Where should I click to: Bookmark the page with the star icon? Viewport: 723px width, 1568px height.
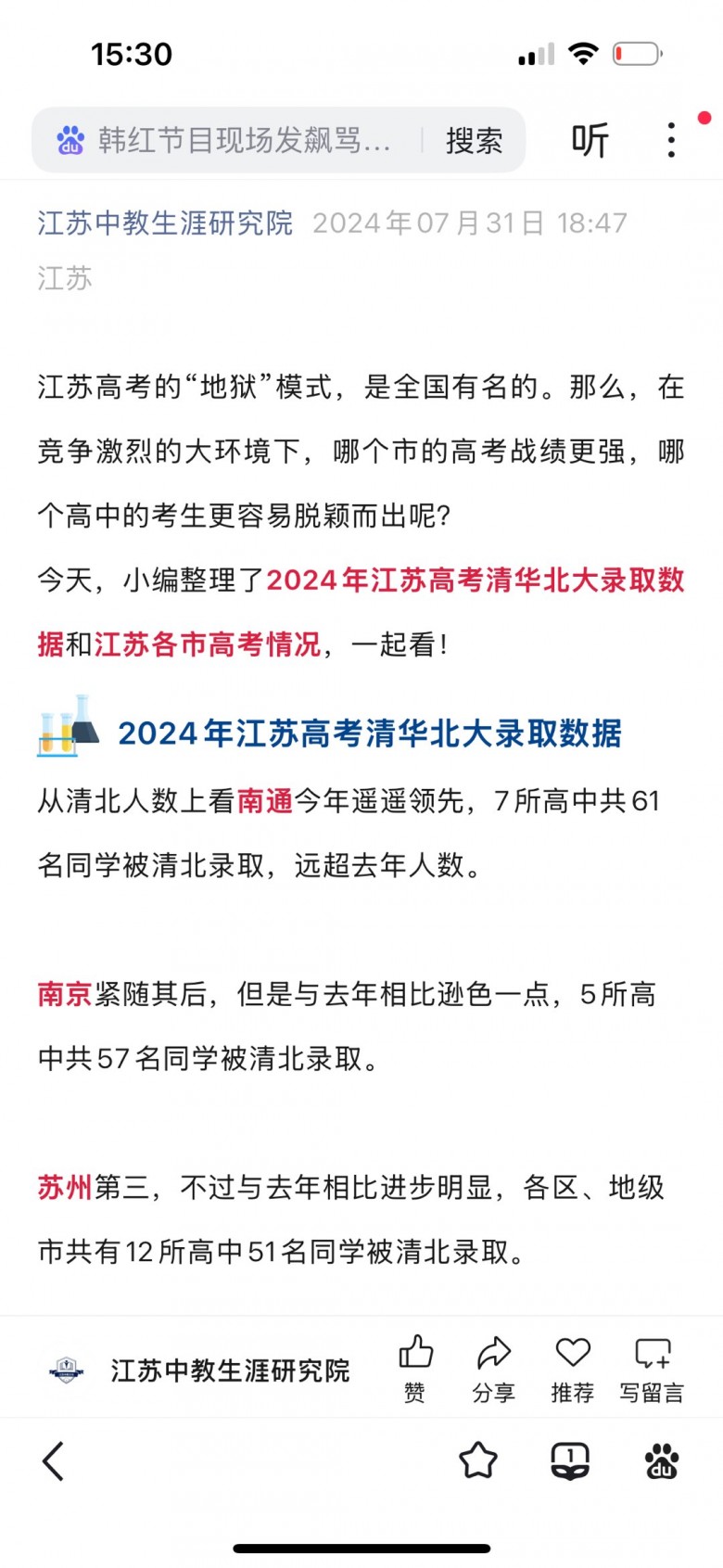(478, 1461)
